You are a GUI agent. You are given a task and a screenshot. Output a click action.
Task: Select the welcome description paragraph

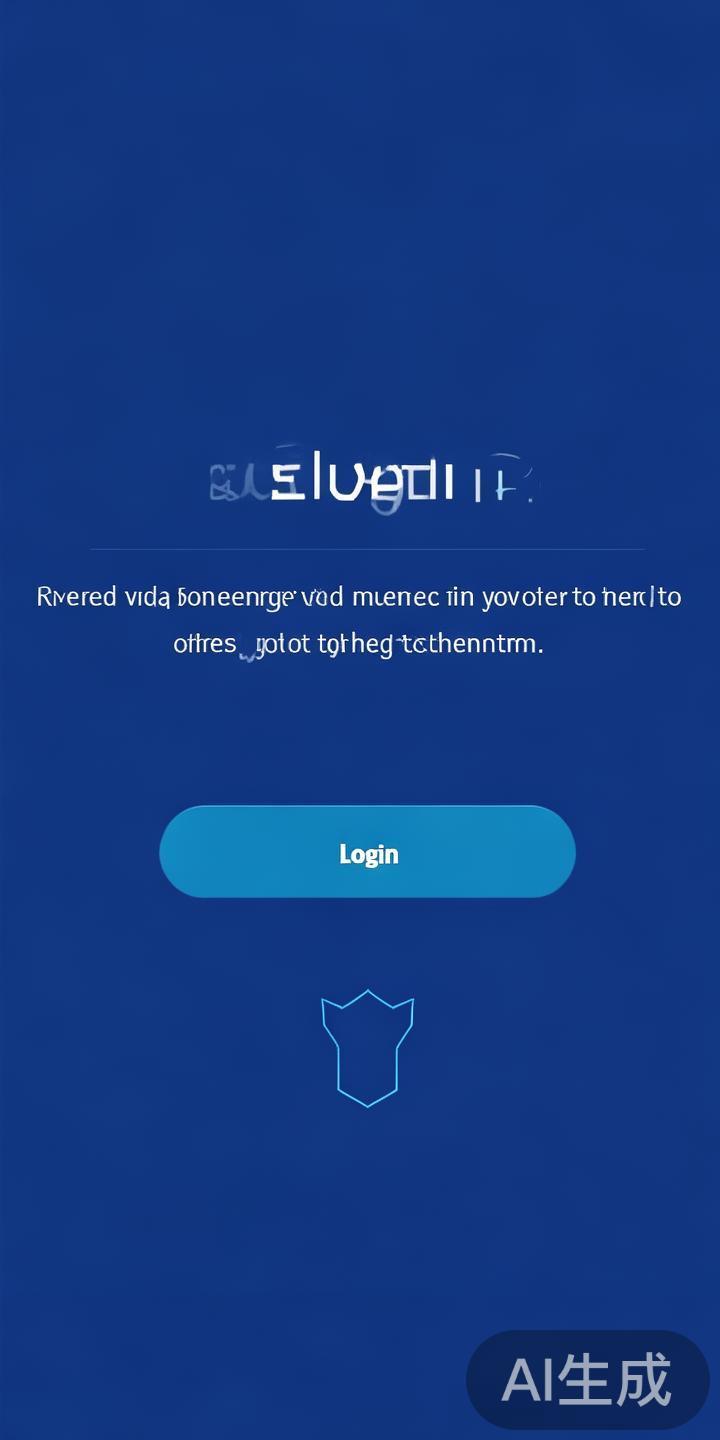point(360,620)
